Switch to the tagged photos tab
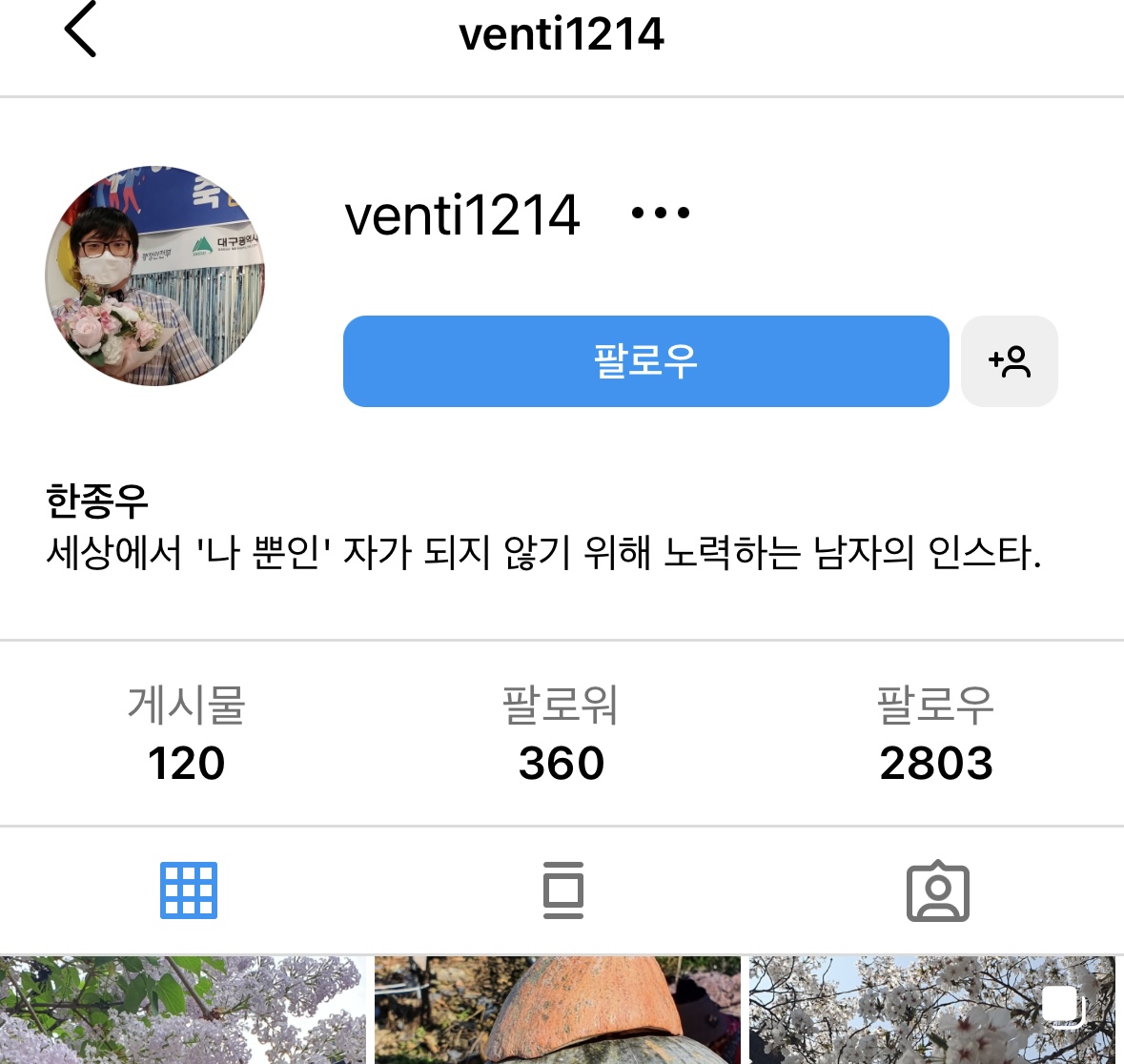This screenshot has width=1124, height=1064. click(x=937, y=890)
